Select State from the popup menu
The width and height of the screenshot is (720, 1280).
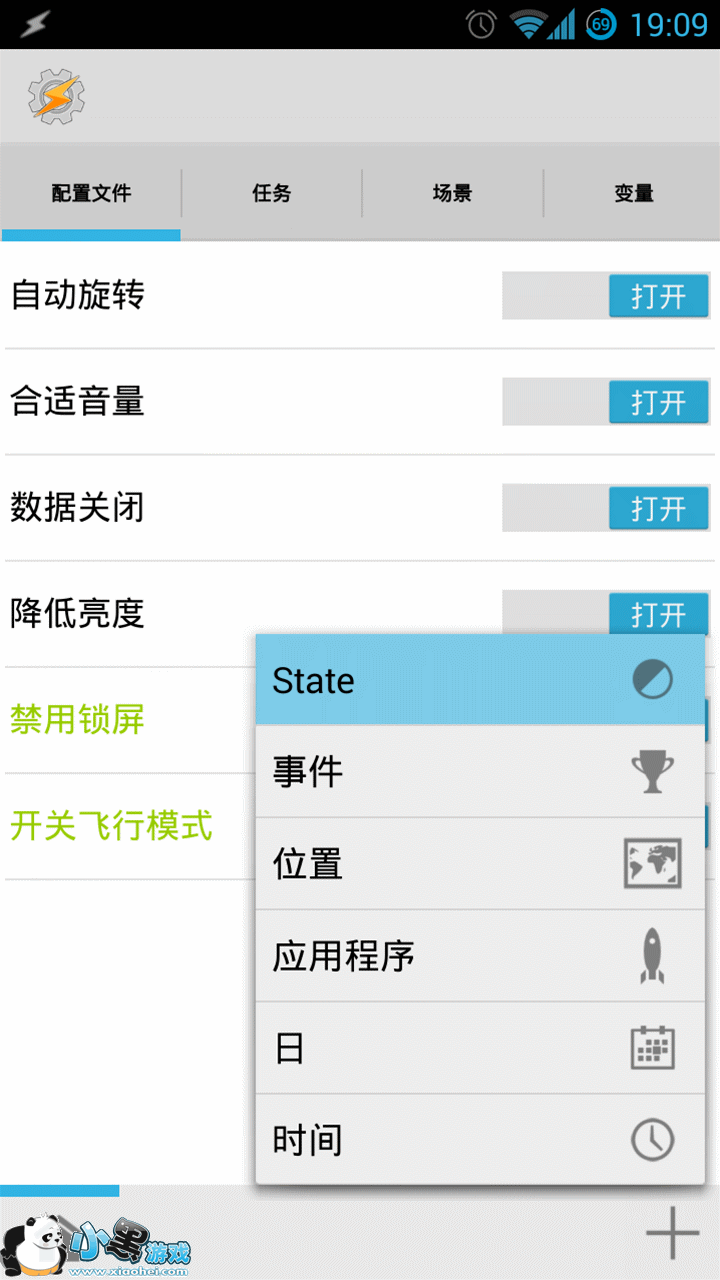[x=480, y=680]
